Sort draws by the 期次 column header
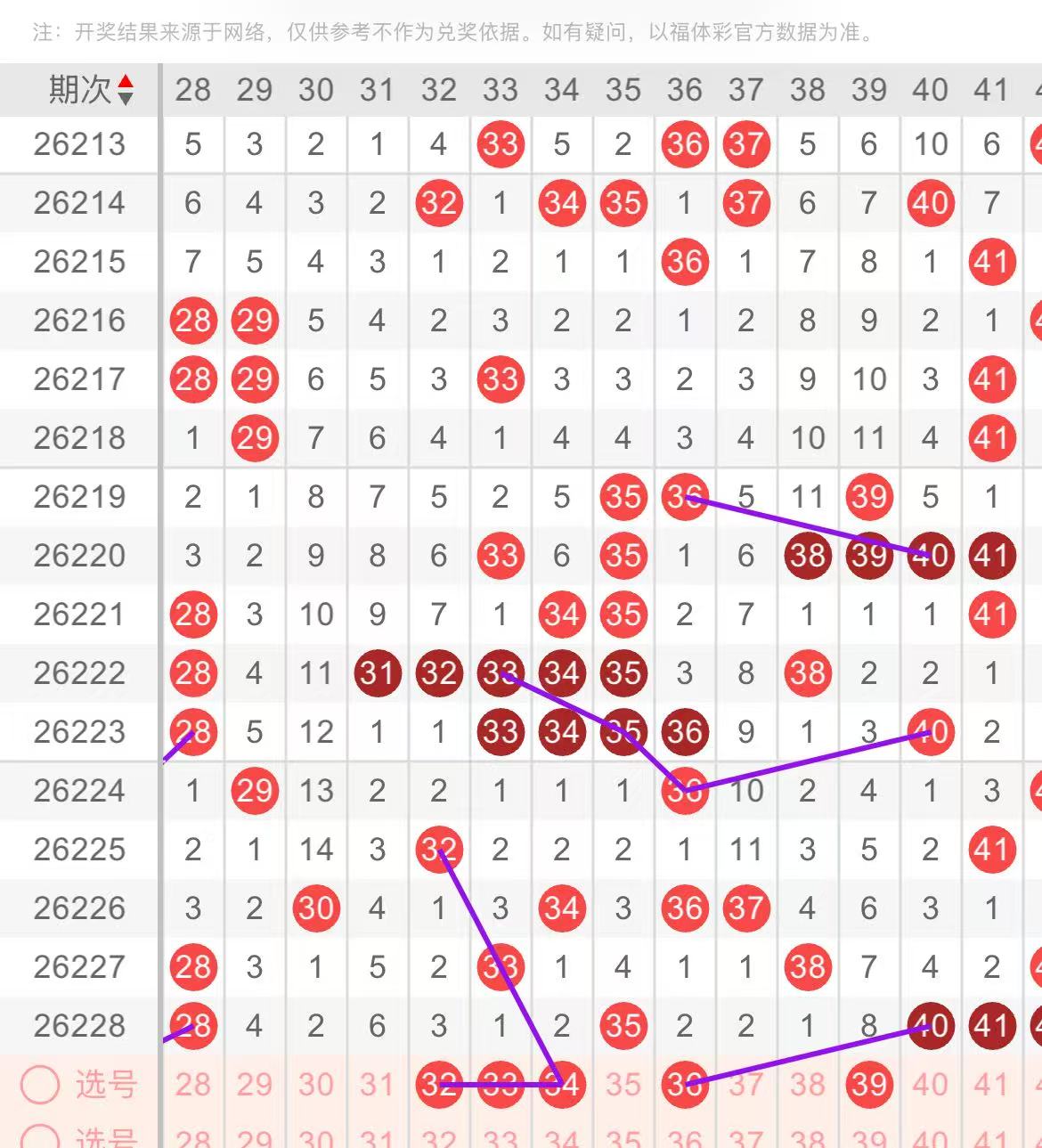This screenshot has width=1042, height=1148. [91, 89]
